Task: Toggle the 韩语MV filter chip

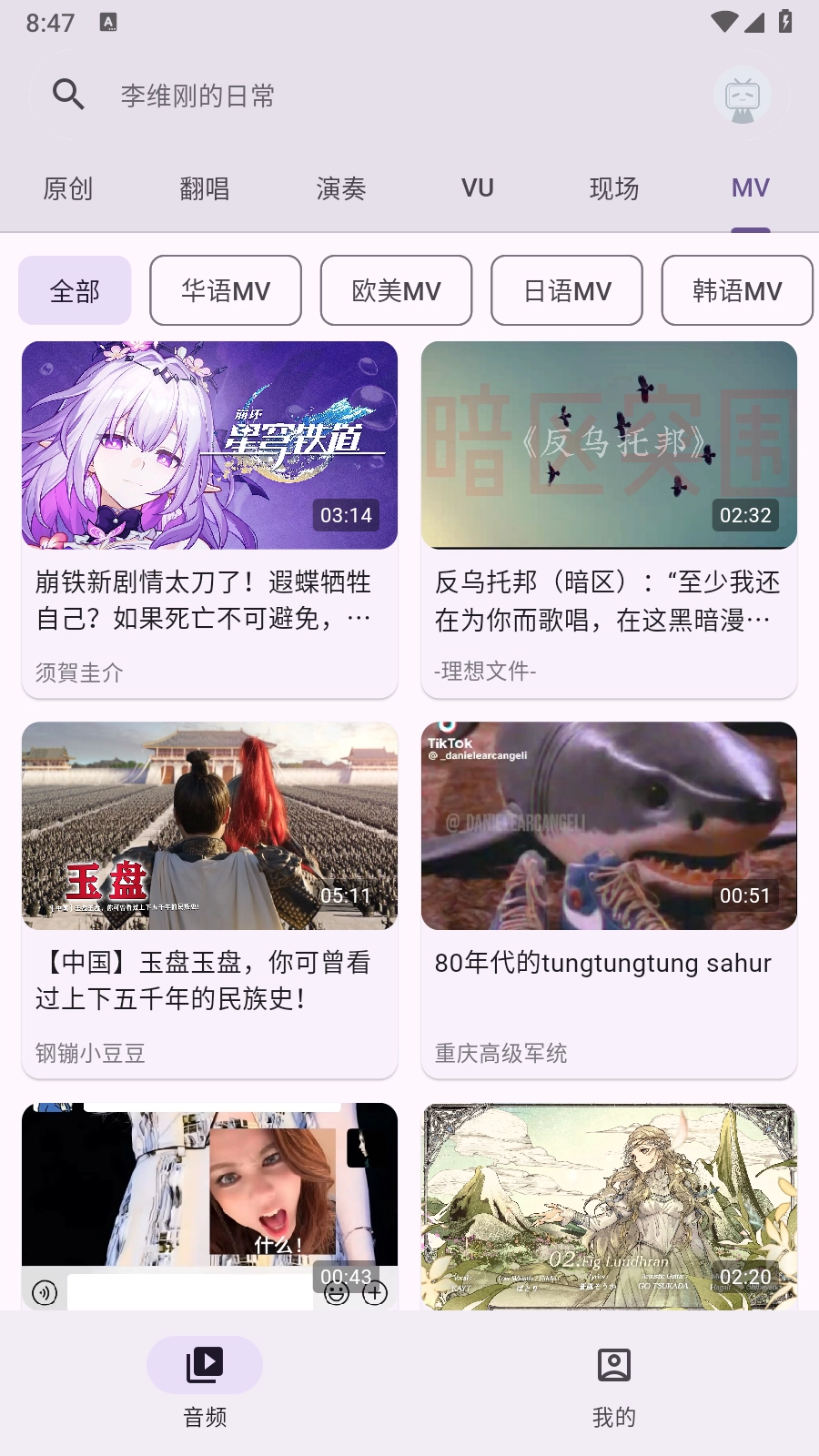Action: tap(737, 290)
